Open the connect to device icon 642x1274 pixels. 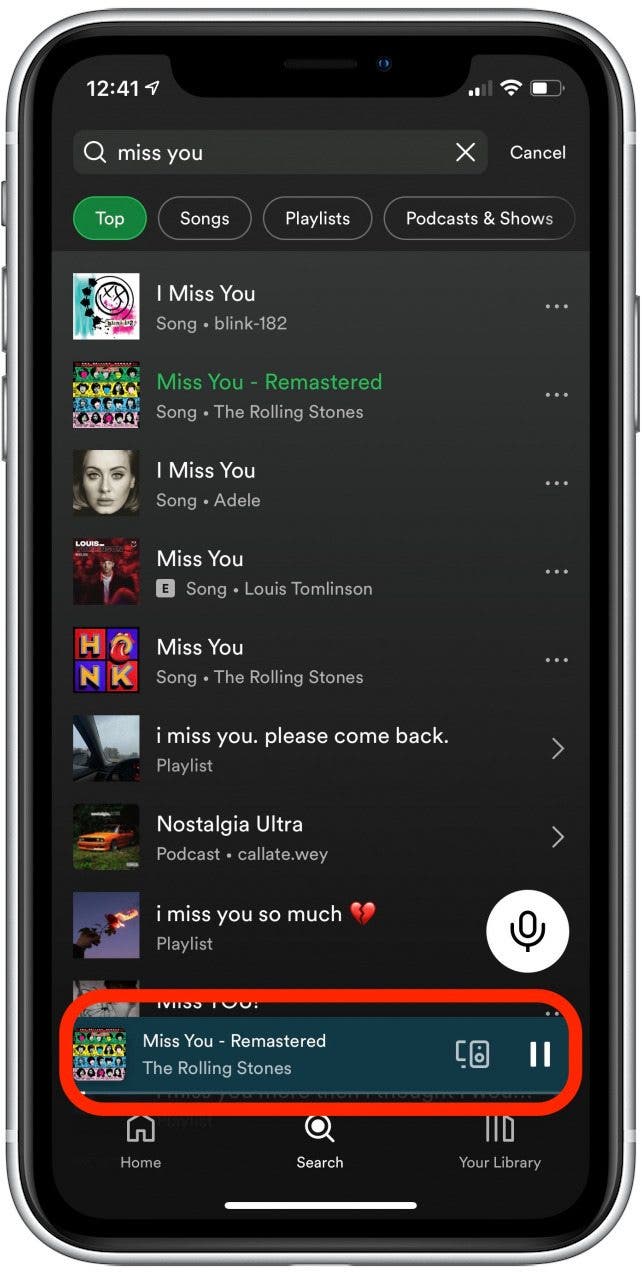coord(473,1054)
